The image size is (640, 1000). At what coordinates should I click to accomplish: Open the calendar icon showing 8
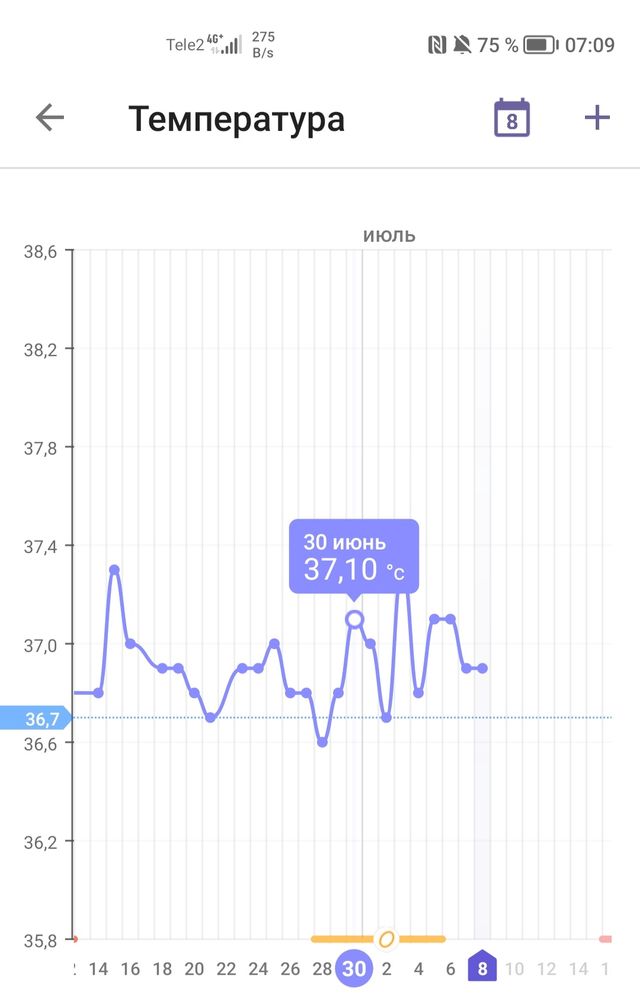point(512,118)
